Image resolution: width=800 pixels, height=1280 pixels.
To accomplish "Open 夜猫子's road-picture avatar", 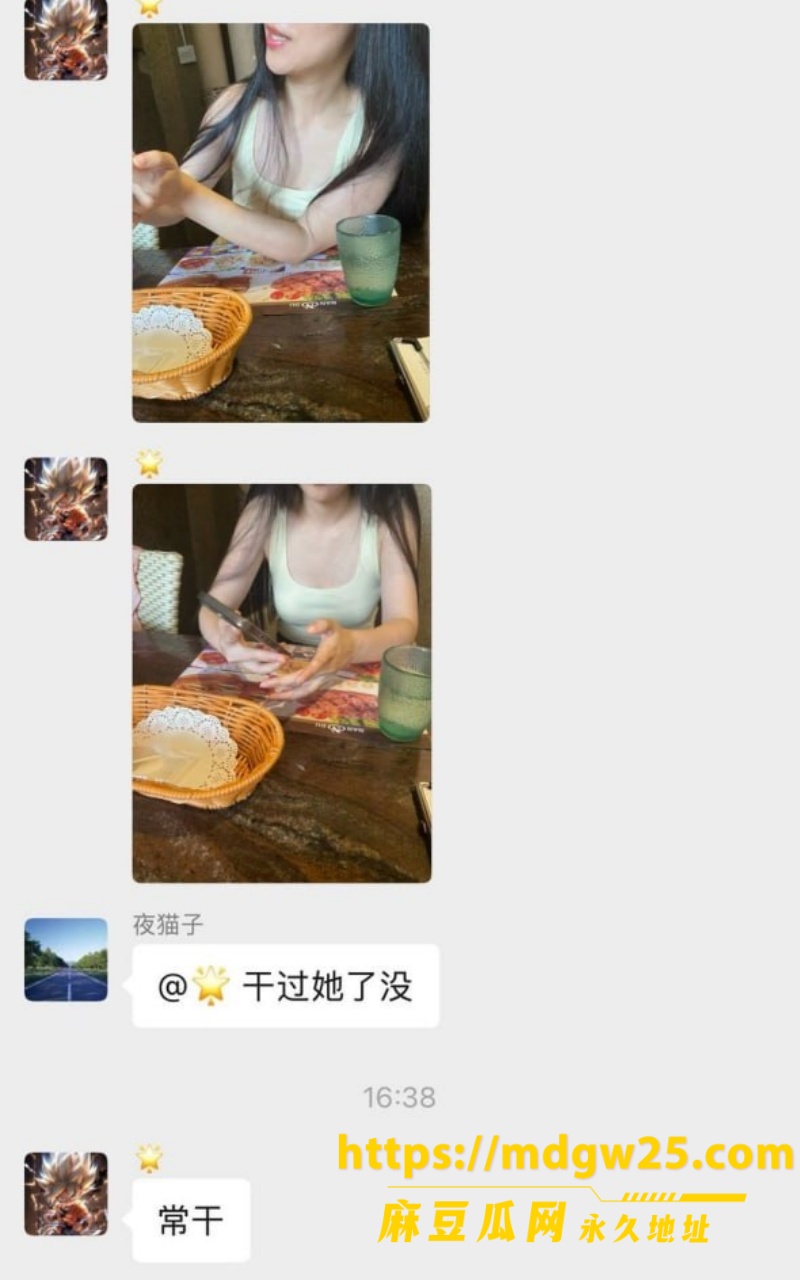I will click(66, 960).
